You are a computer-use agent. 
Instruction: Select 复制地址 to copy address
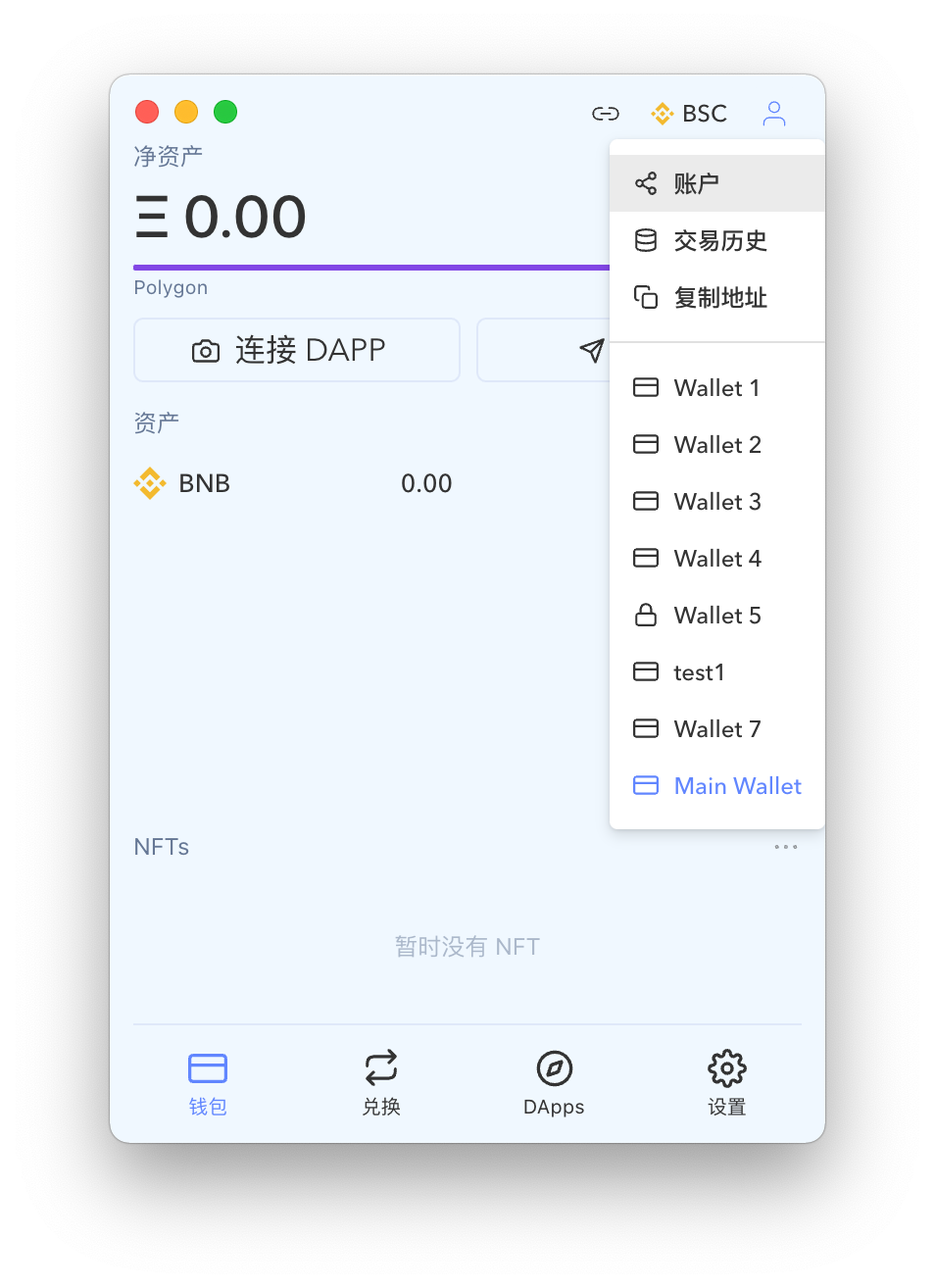point(718,297)
